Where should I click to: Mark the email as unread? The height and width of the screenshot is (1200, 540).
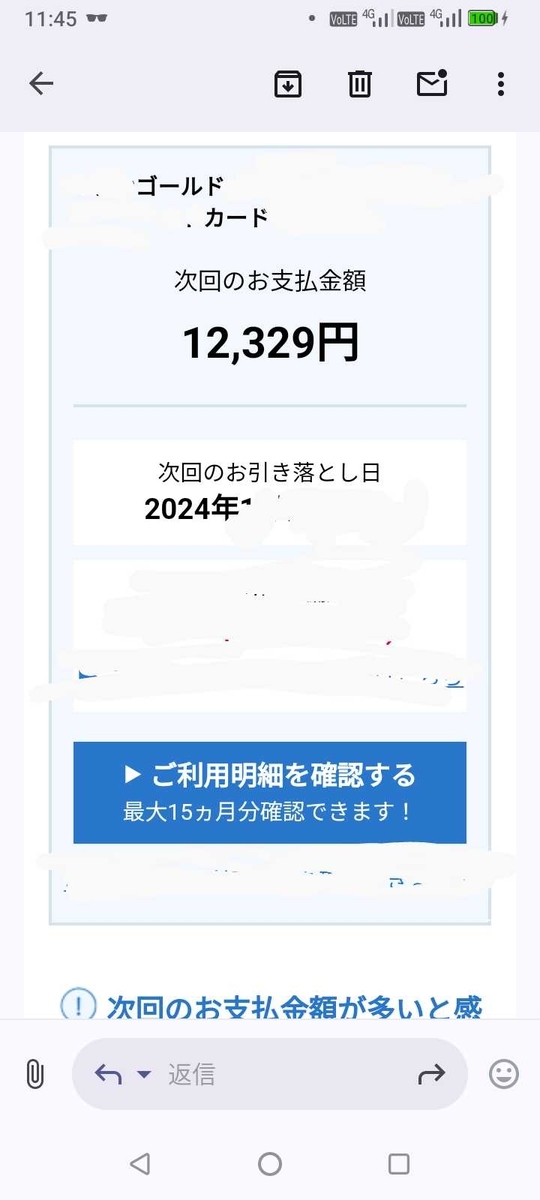pyautogui.click(x=432, y=84)
